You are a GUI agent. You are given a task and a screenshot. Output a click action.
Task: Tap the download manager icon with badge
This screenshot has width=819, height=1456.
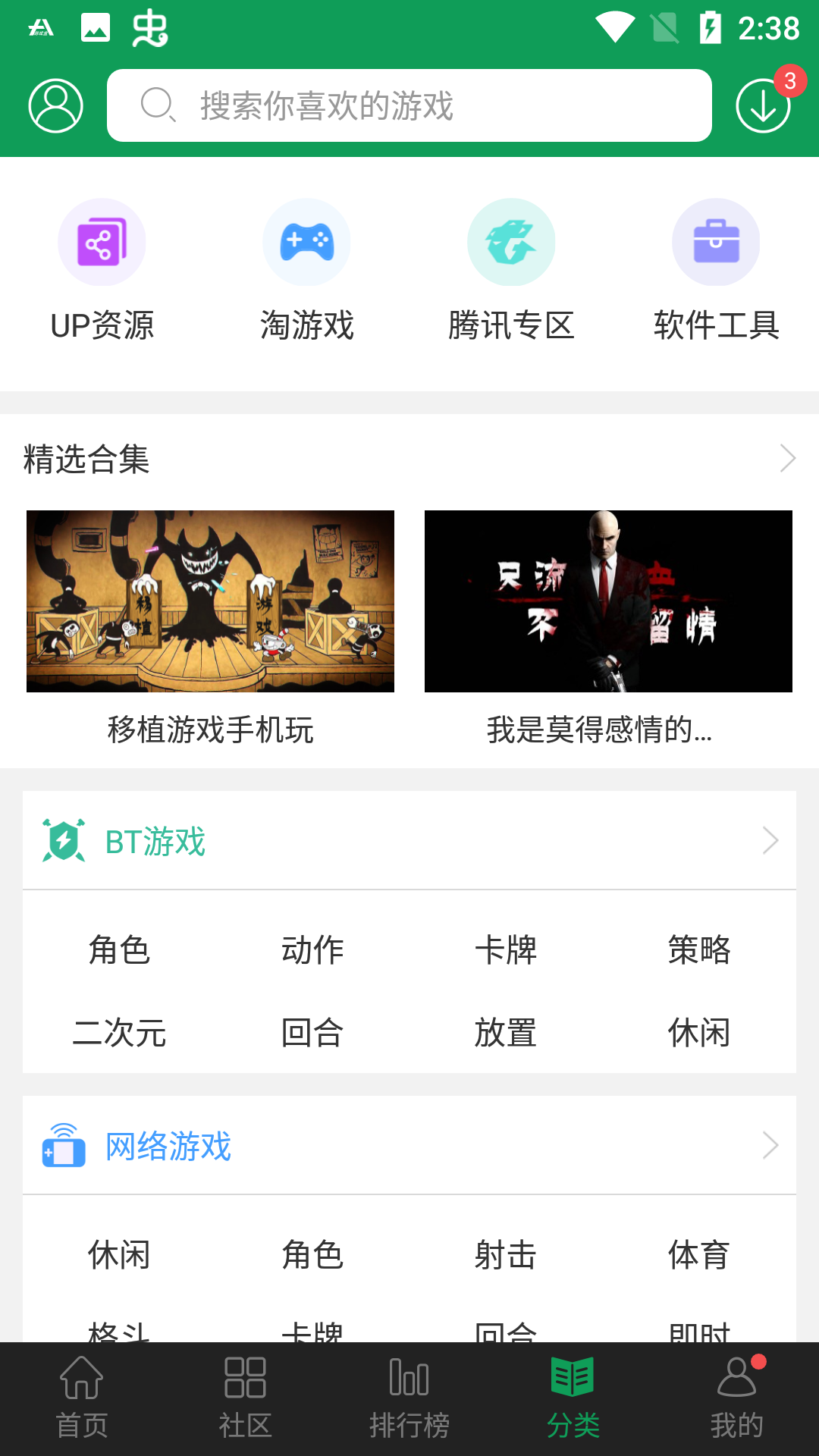coord(761,107)
